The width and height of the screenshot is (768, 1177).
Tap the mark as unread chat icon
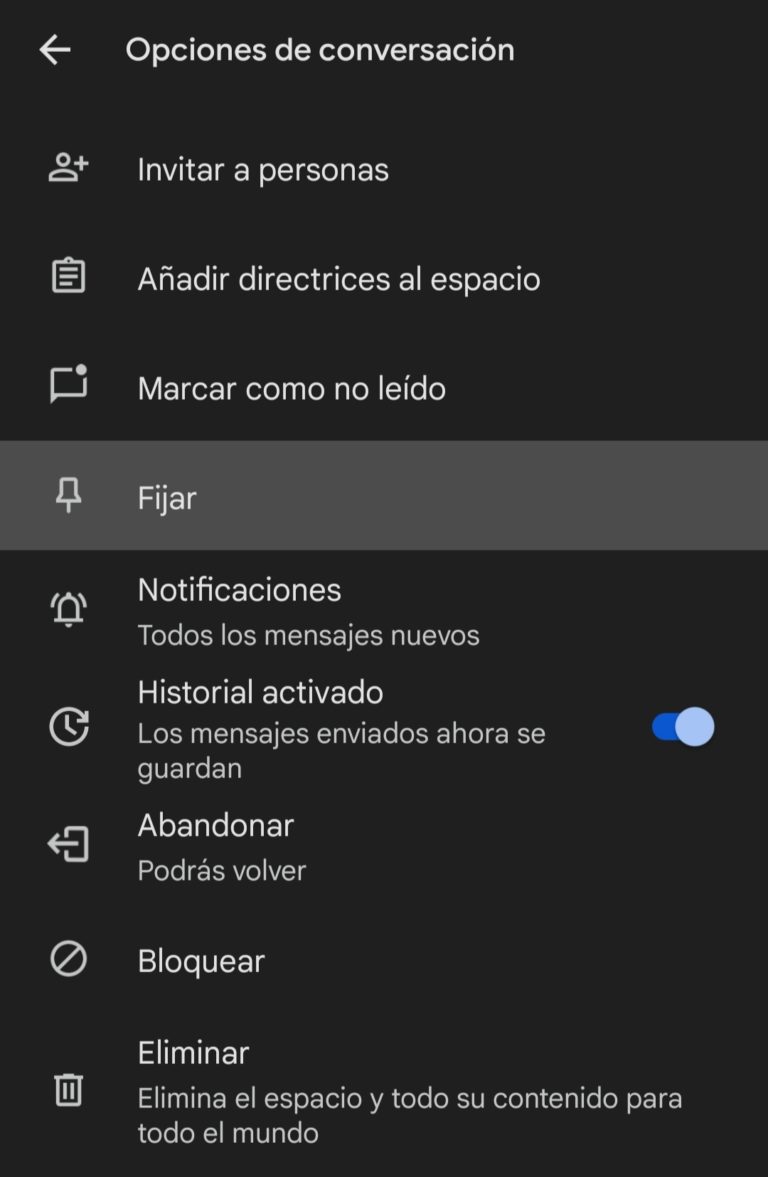tap(66, 388)
